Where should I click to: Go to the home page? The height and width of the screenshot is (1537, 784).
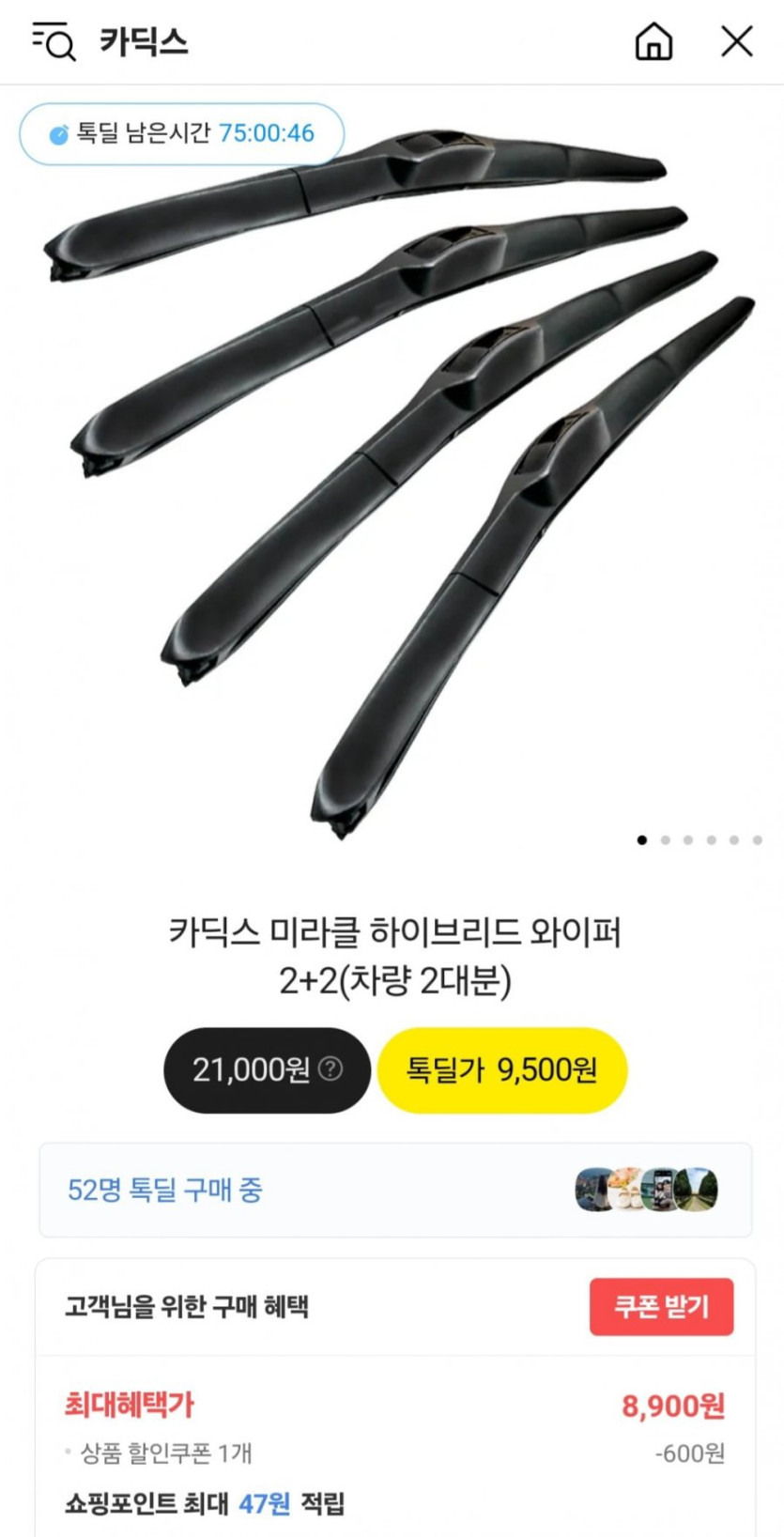[x=653, y=41]
